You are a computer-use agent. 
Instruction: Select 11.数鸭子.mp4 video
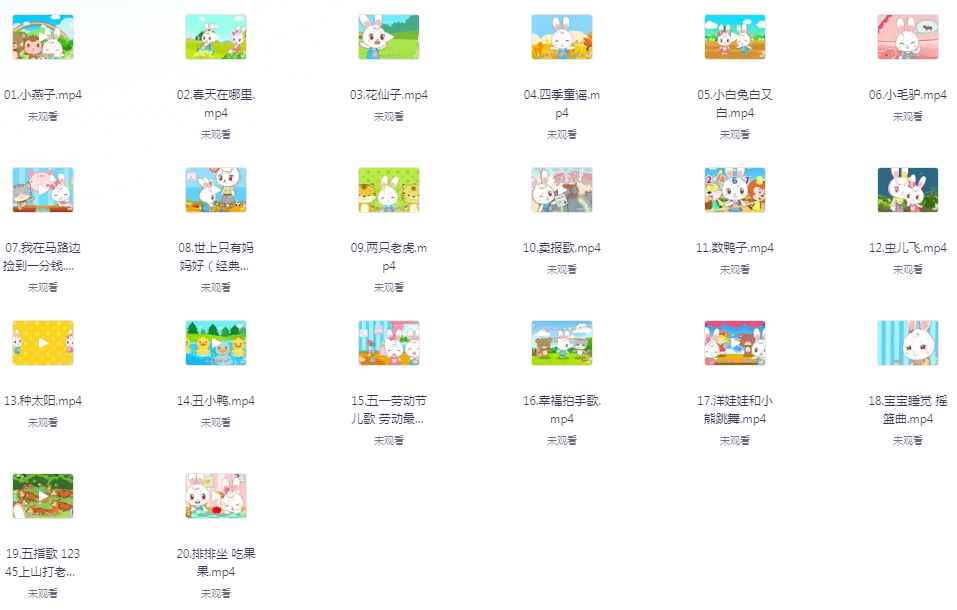[x=735, y=190]
